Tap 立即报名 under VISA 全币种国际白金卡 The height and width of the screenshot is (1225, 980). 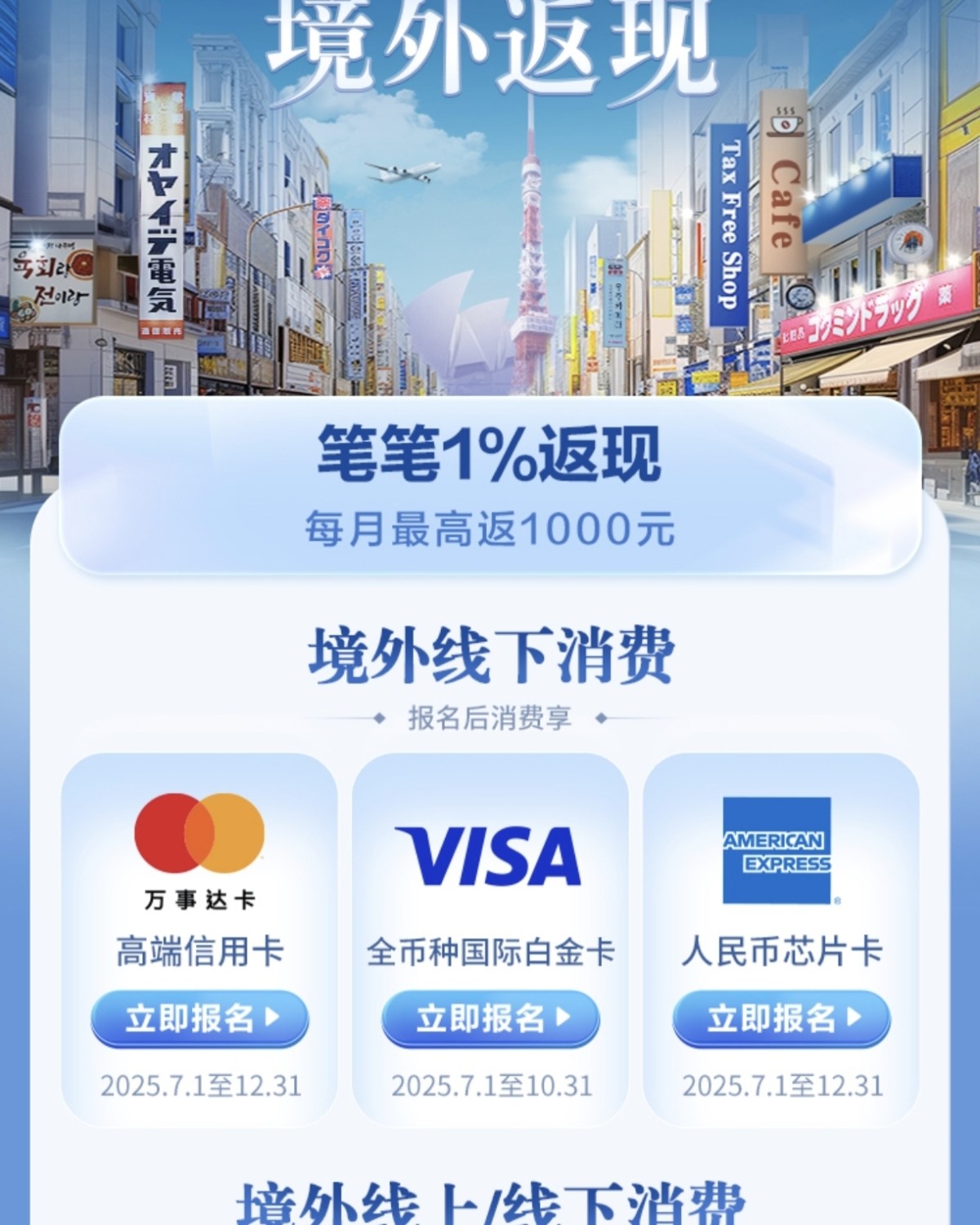point(490,1018)
